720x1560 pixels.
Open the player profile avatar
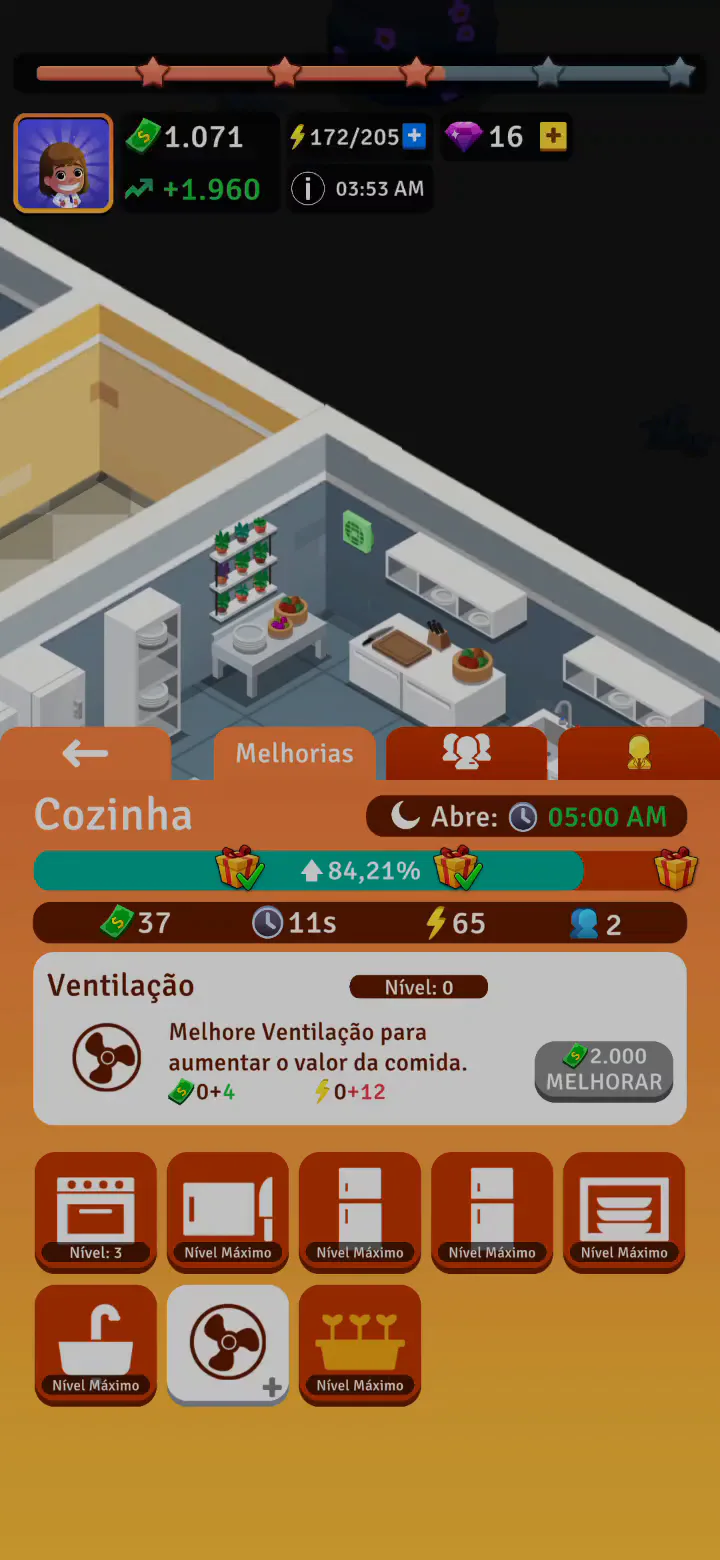click(x=63, y=163)
